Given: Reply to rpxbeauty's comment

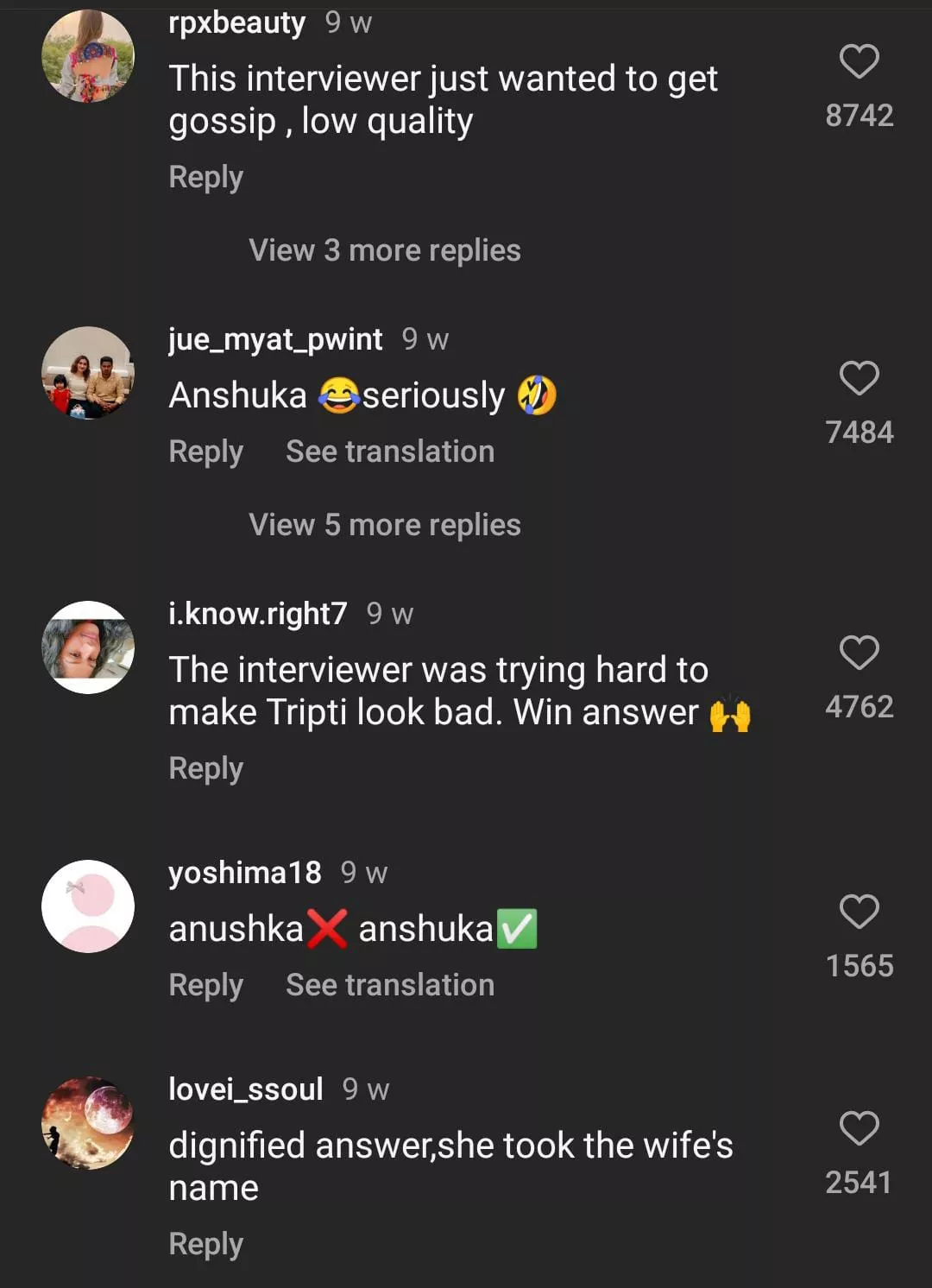Looking at the screenshot, I should coord(205,177).
